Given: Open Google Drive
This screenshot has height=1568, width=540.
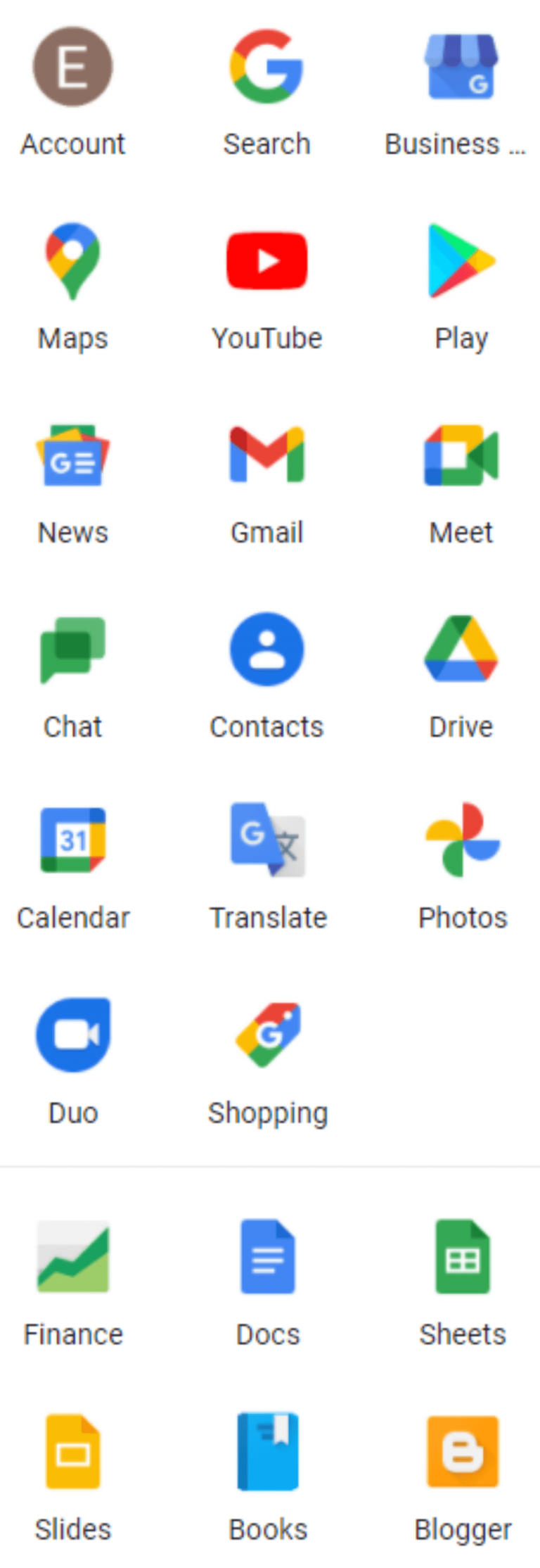Looking at the screenshot, I should click(x=461, y=649).
